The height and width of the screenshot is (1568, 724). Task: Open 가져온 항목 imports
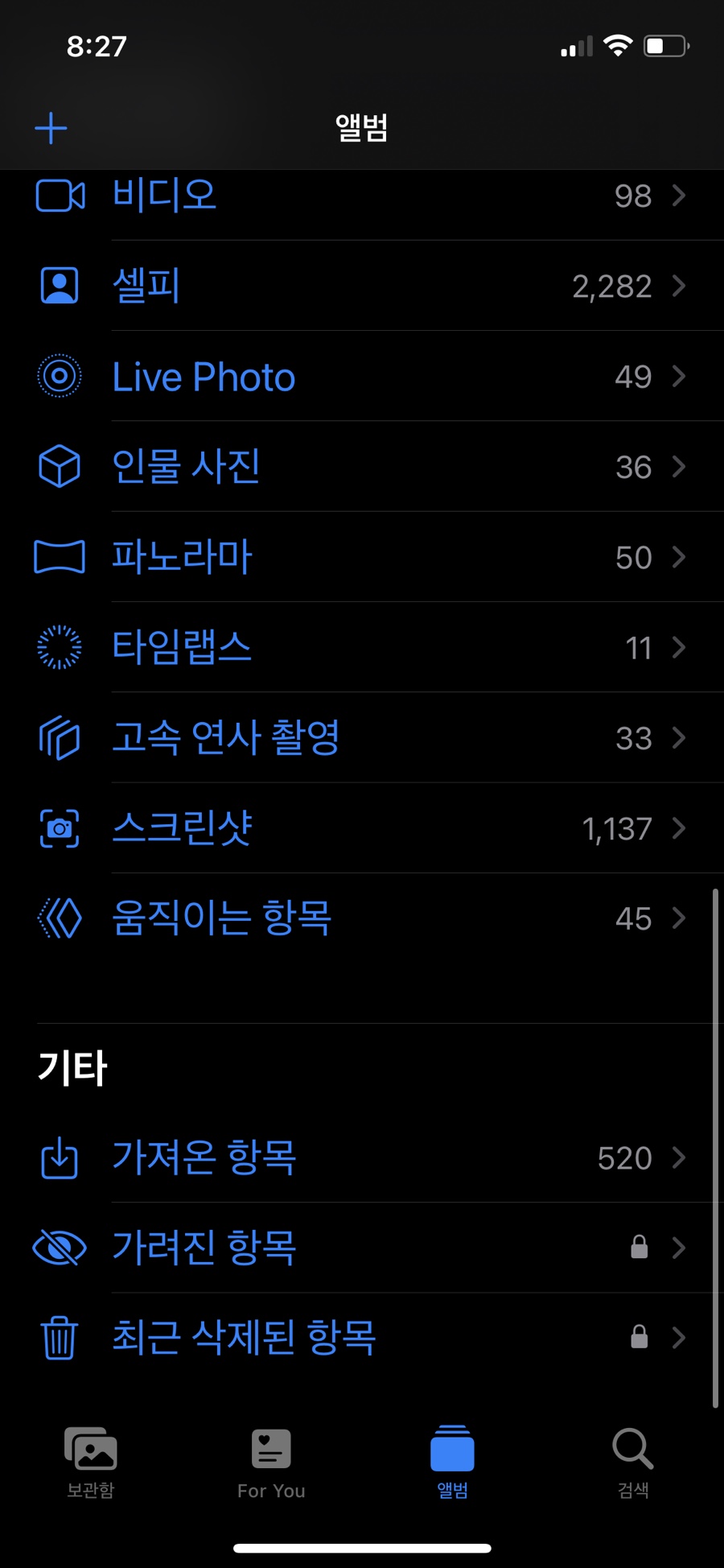(x=204, y=1157)
